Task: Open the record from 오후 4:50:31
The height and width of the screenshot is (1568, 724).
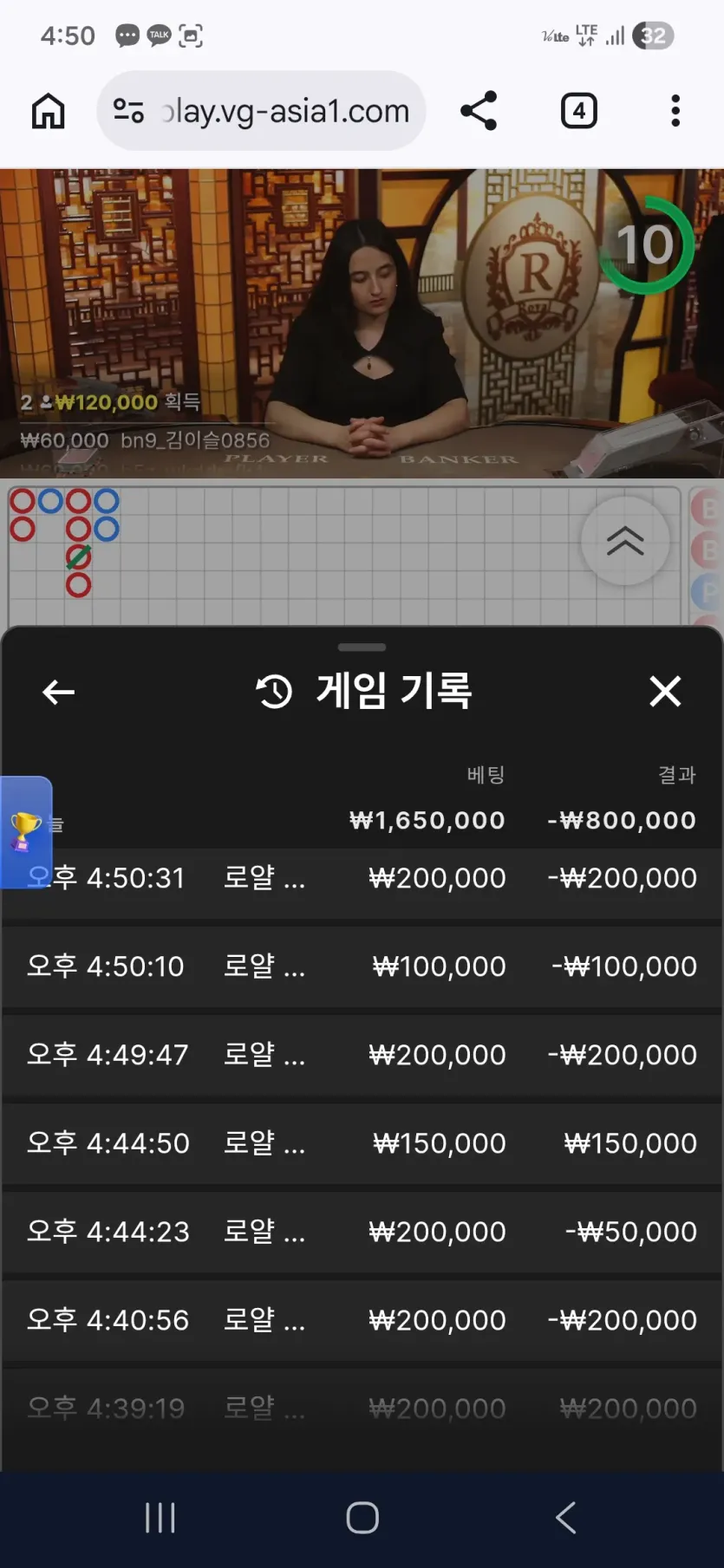Action: [x=362, y=878]
